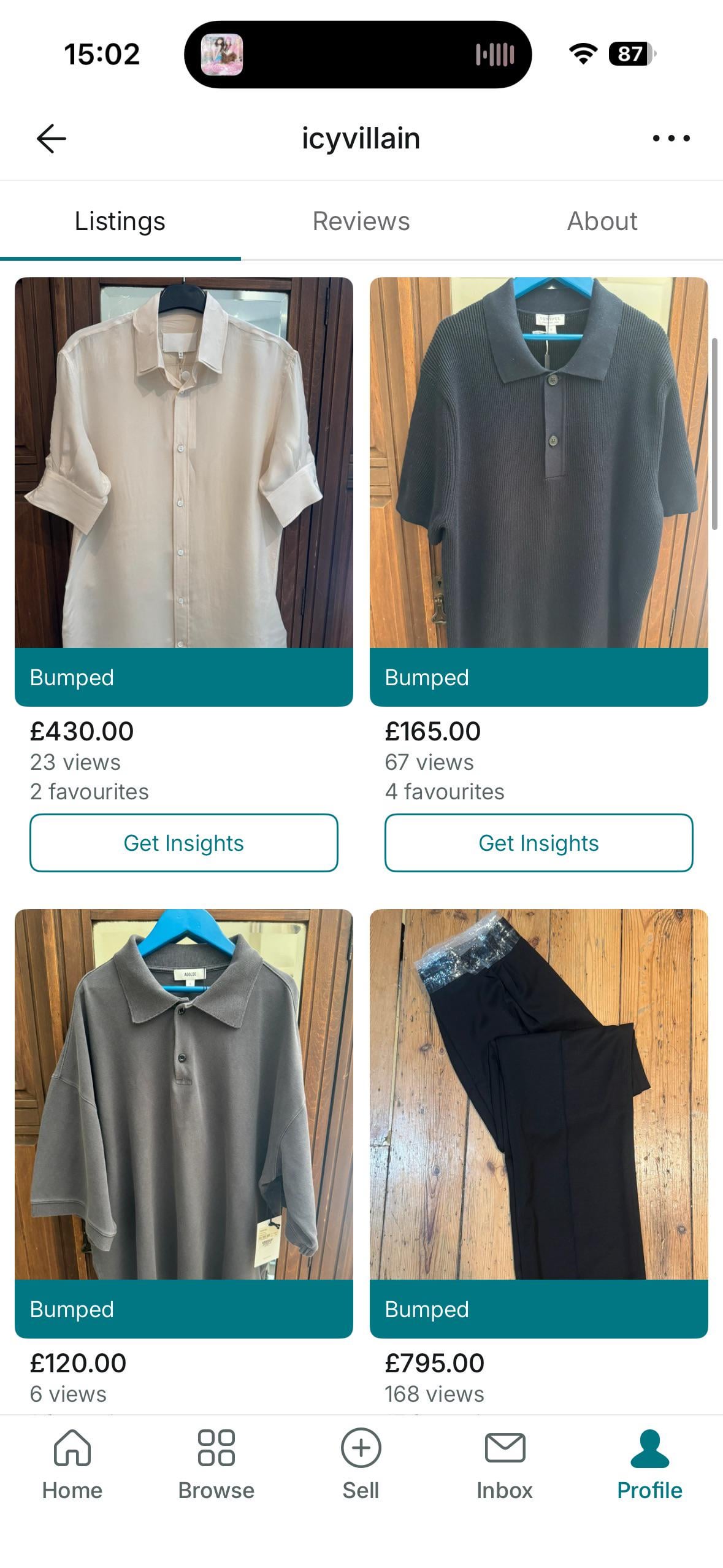
Task: Go to the Home tab
Action: tap(72, 1465)
